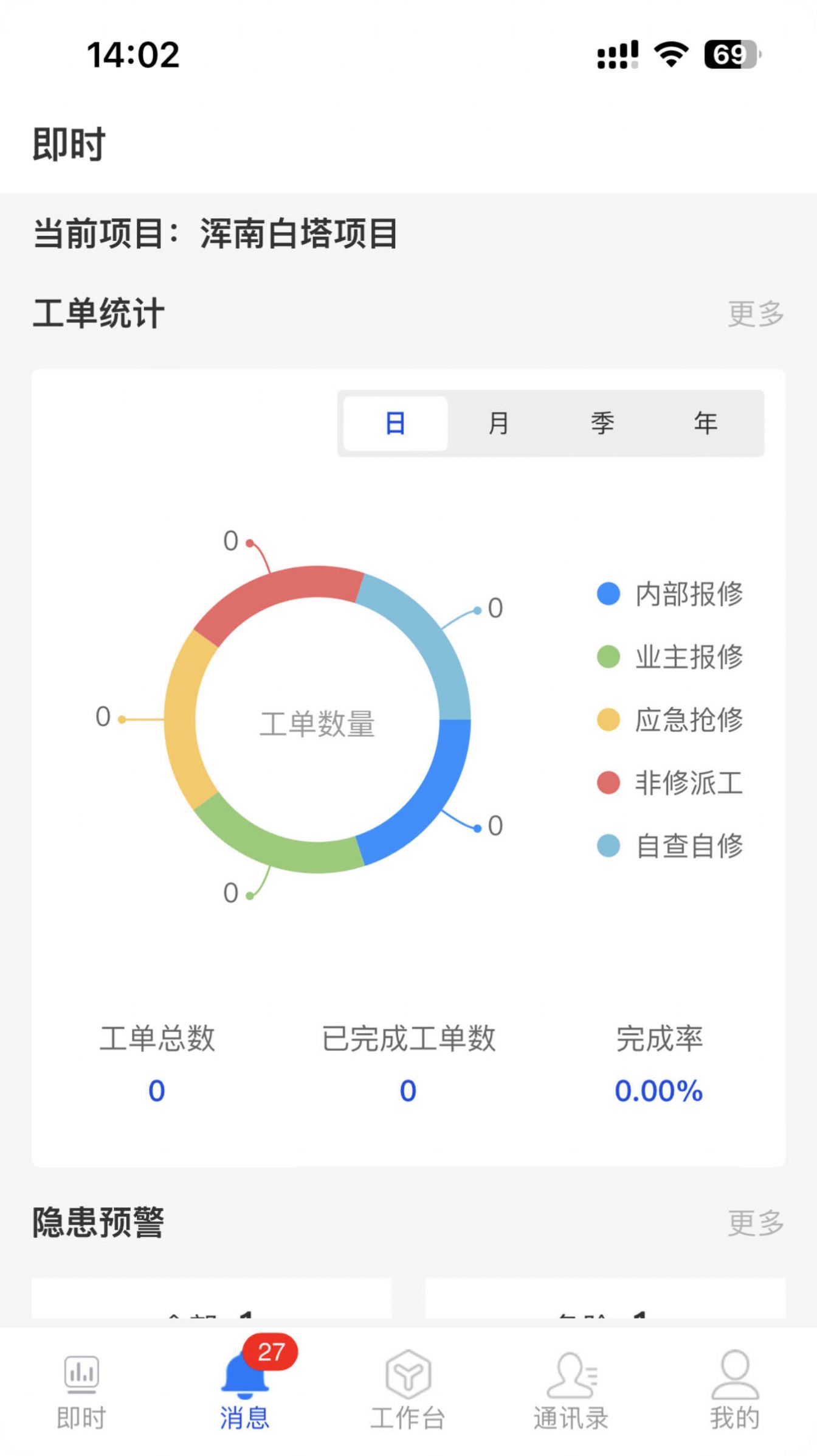The height and width of the screenshot is (1456, 817).
Task: Open the 通讯录 contacts tab
Action: [x=571, y=1390]
